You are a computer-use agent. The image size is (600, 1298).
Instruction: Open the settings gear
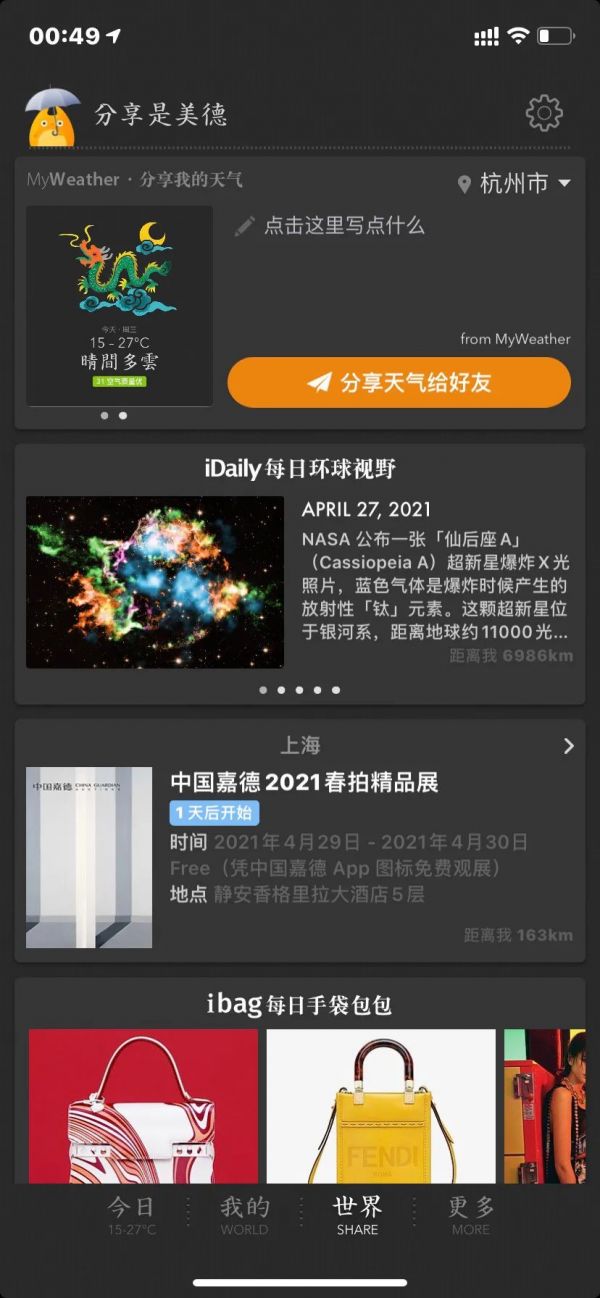click(544, 113)
